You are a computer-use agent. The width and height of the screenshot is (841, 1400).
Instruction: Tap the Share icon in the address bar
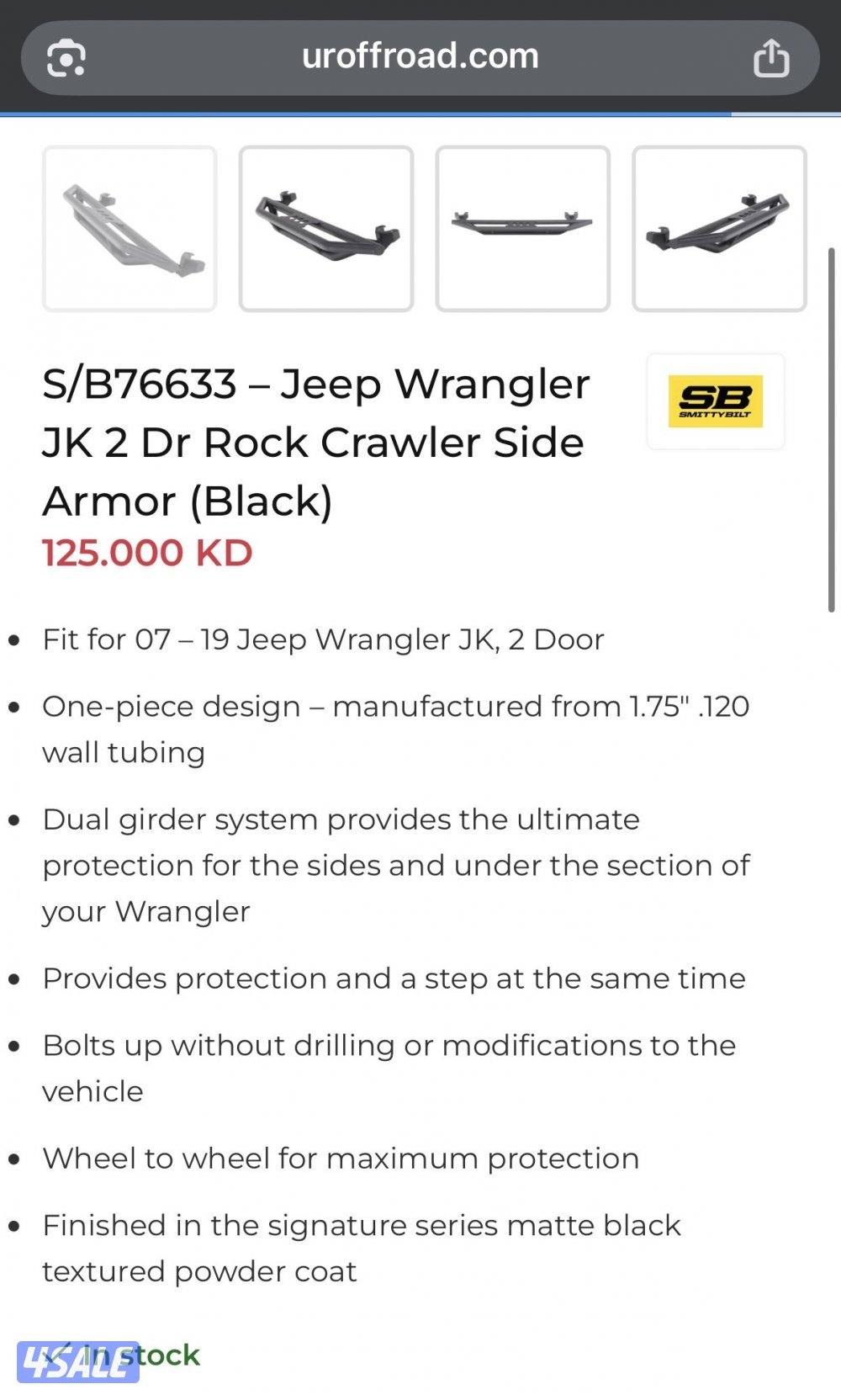[774, 56]
